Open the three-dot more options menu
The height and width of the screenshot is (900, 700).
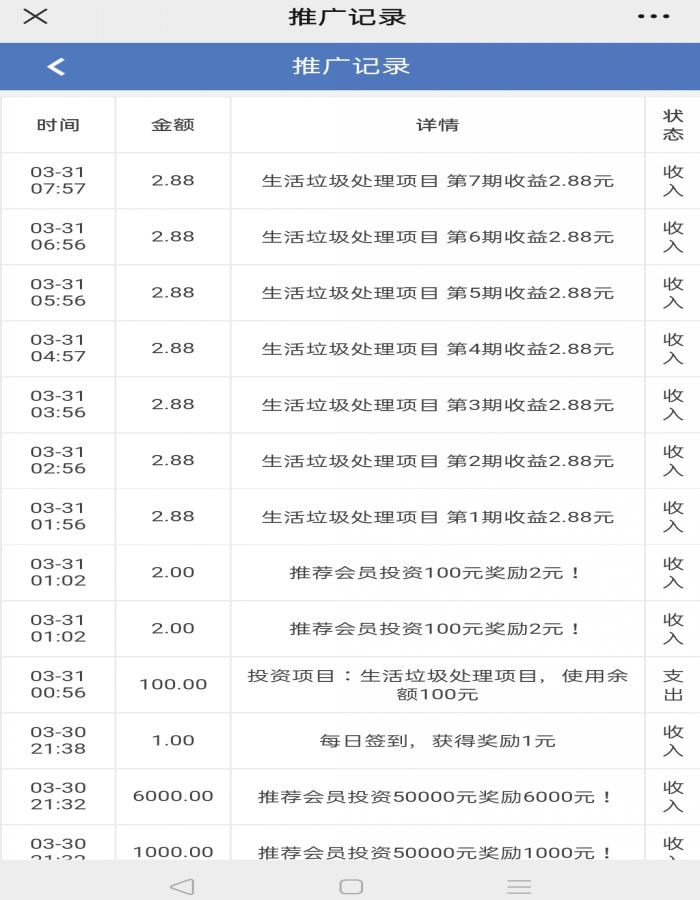tap(653, 17)
